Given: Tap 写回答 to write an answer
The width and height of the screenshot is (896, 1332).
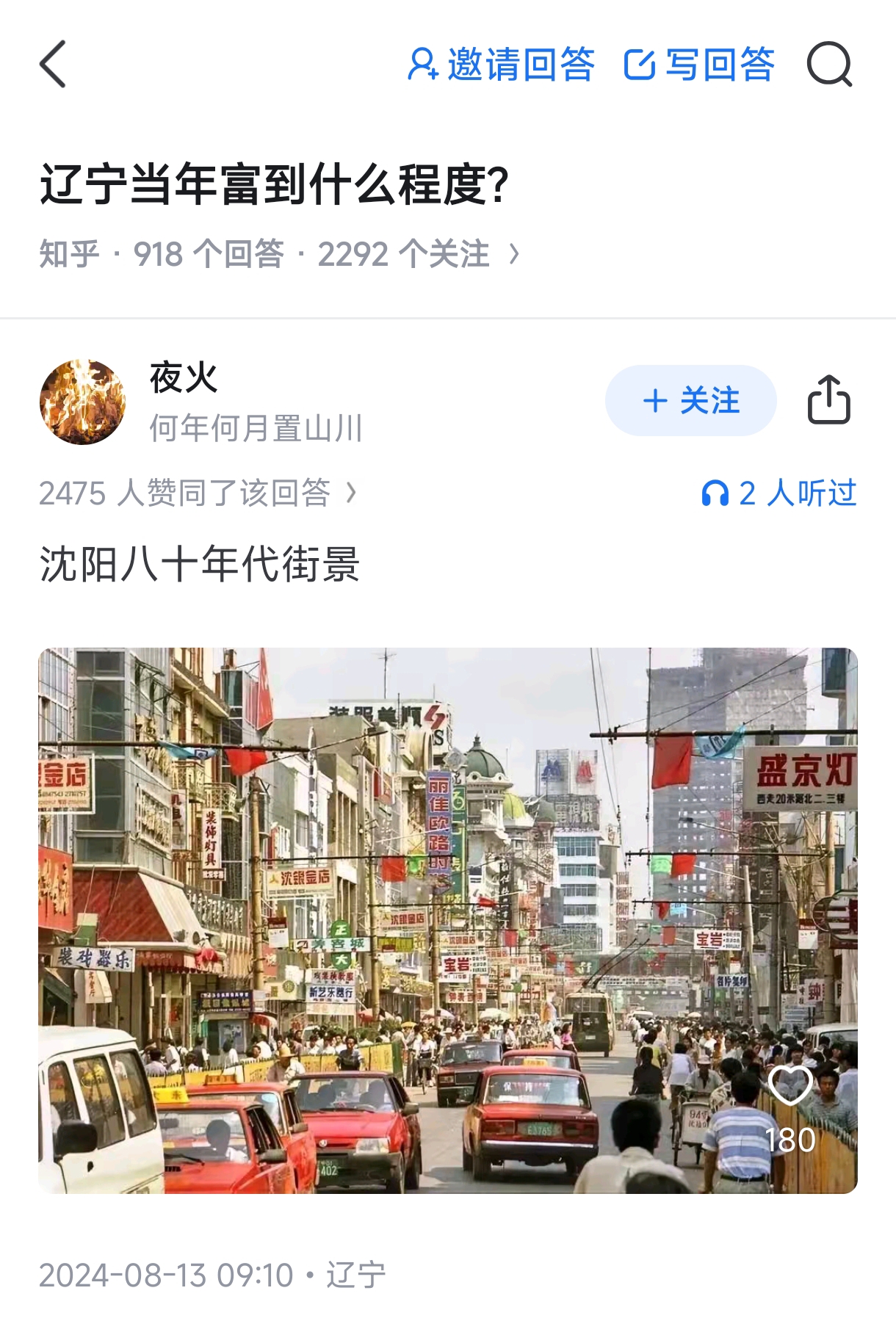Looking at the screenshot, I should pyautogui.click(x=699, y=65).
